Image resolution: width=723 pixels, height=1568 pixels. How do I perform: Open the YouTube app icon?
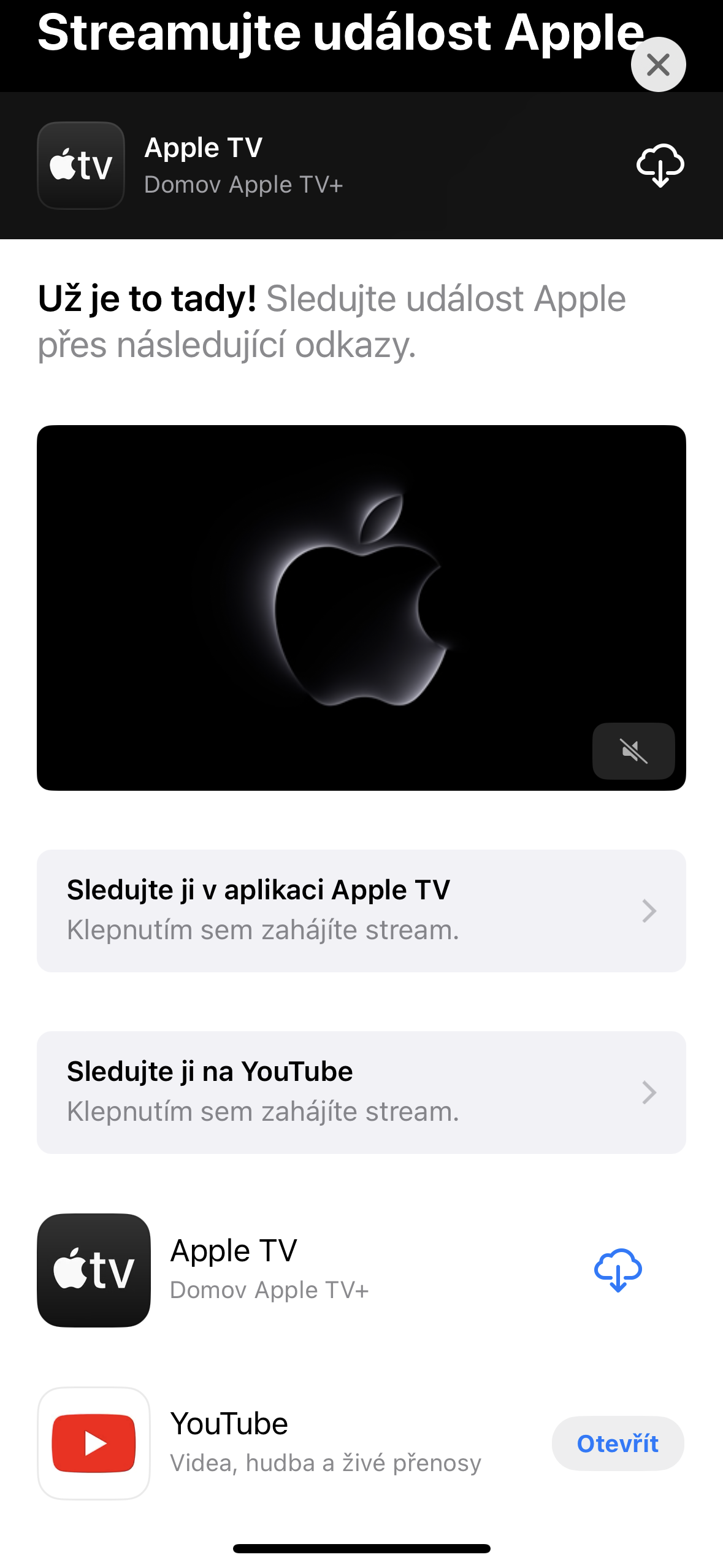point(94,1443)
